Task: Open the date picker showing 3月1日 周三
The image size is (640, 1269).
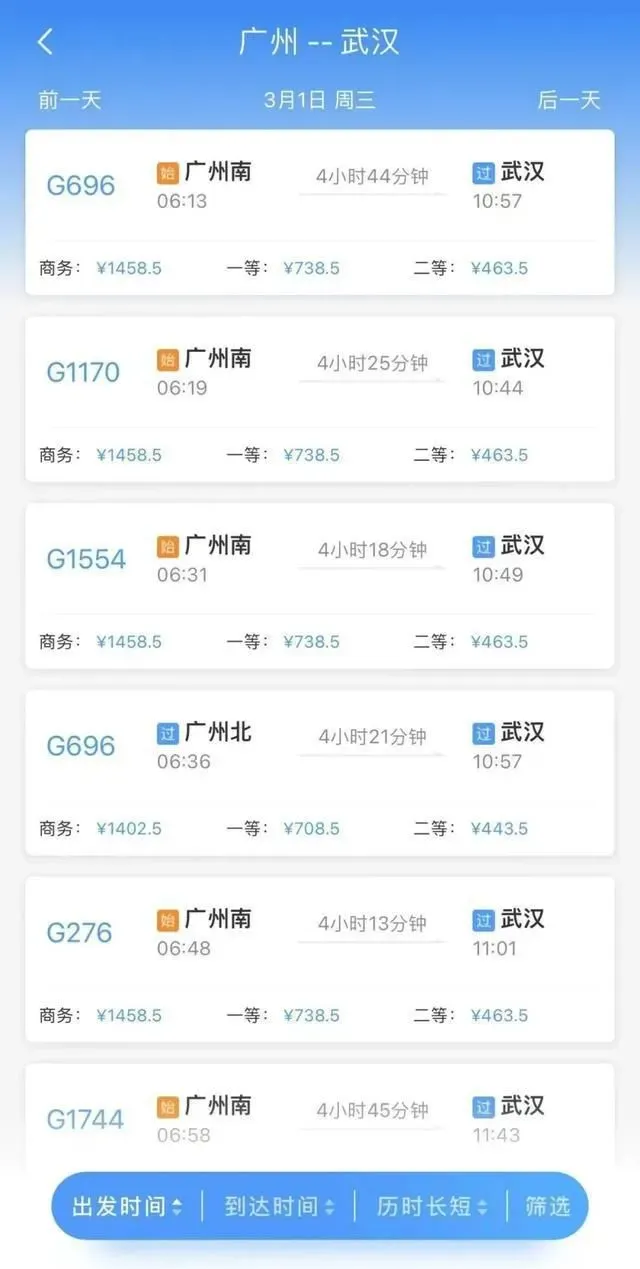Action: click(x=320, y=100)
